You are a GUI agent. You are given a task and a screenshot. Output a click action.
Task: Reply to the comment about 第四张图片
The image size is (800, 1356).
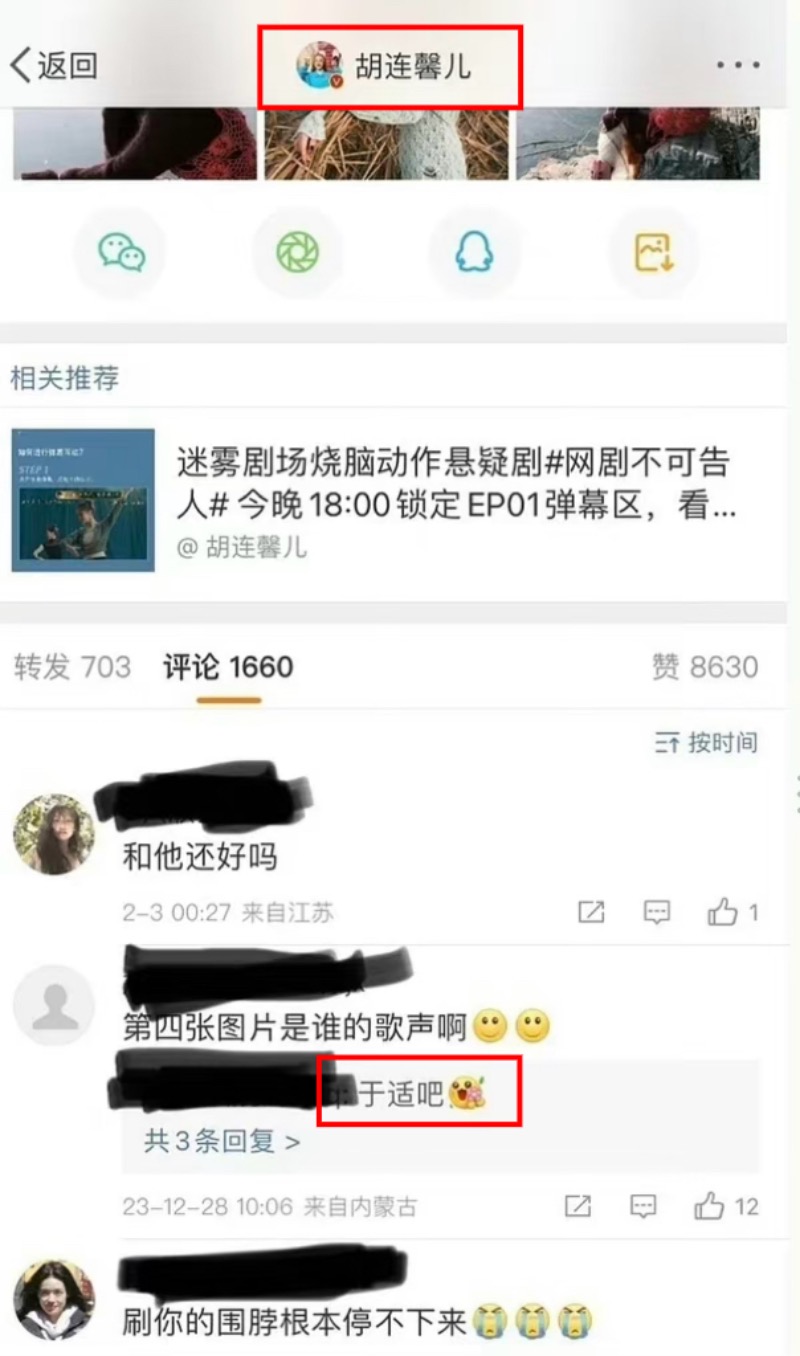point(643,1206)
